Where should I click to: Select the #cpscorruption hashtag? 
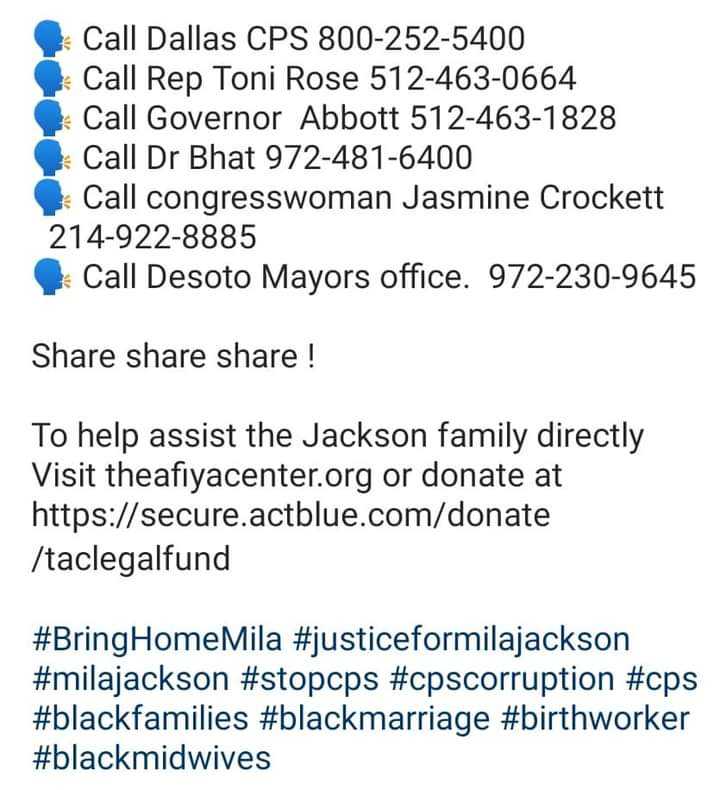click(x=500, y=679)
